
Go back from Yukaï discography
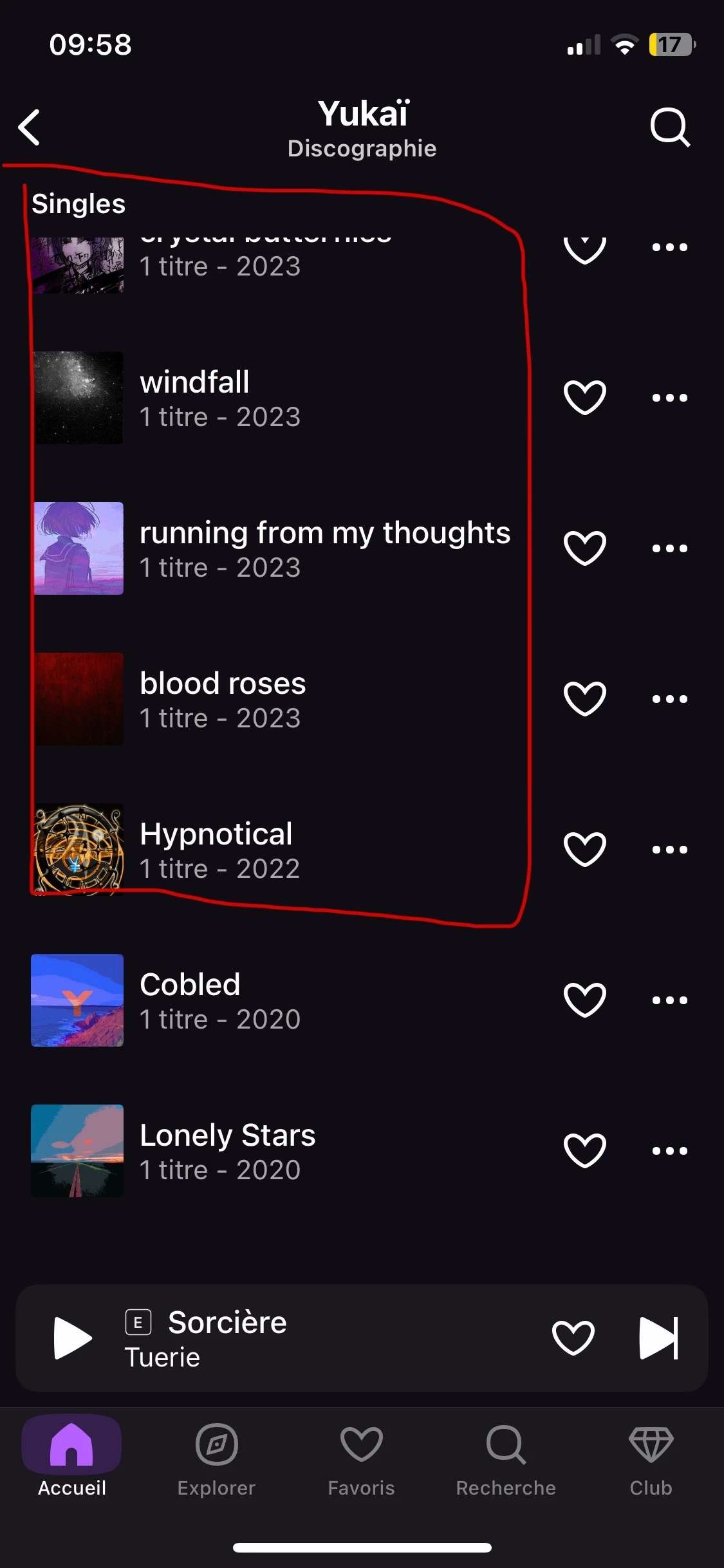pyautogui.click(x=30, y=127)
